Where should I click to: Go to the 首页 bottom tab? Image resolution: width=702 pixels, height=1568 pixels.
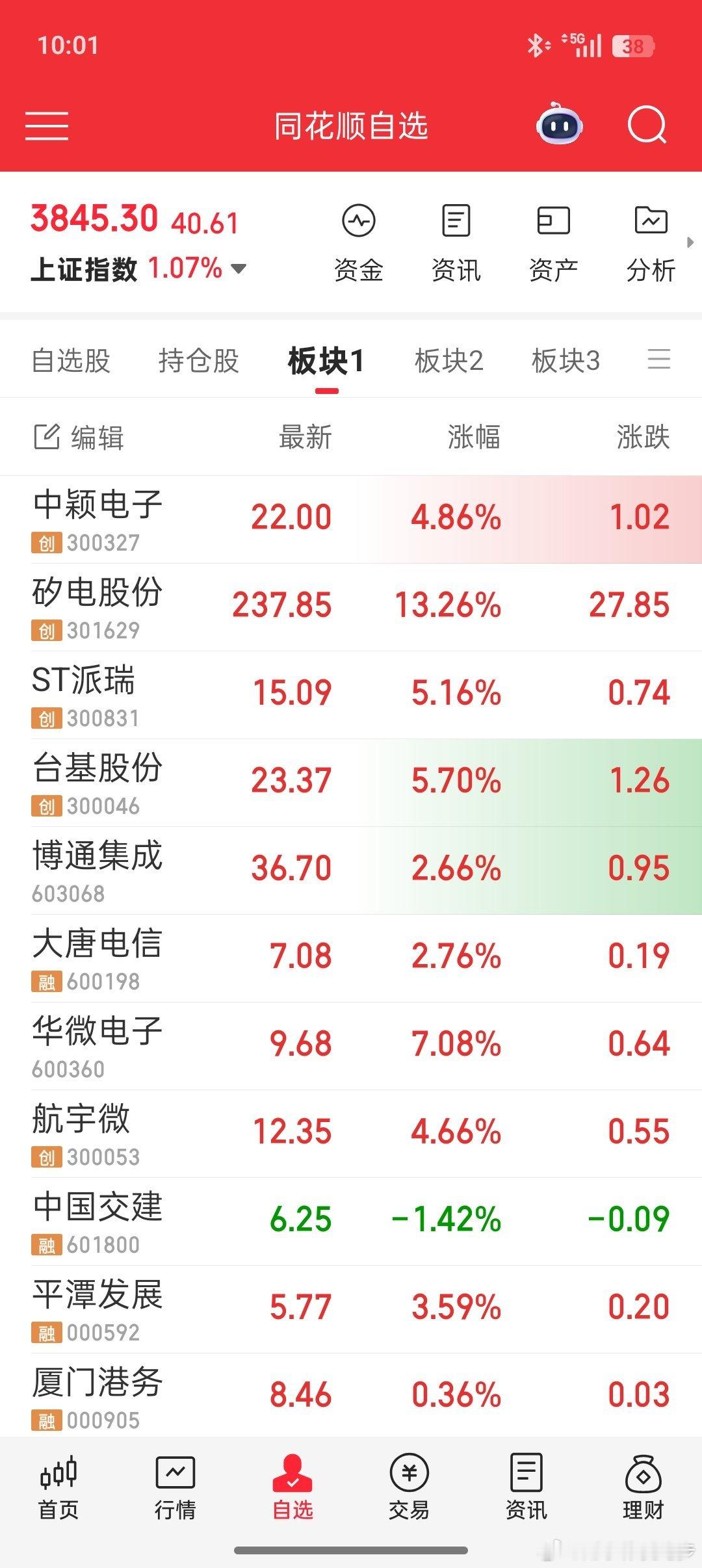[x=58, y=1489]
